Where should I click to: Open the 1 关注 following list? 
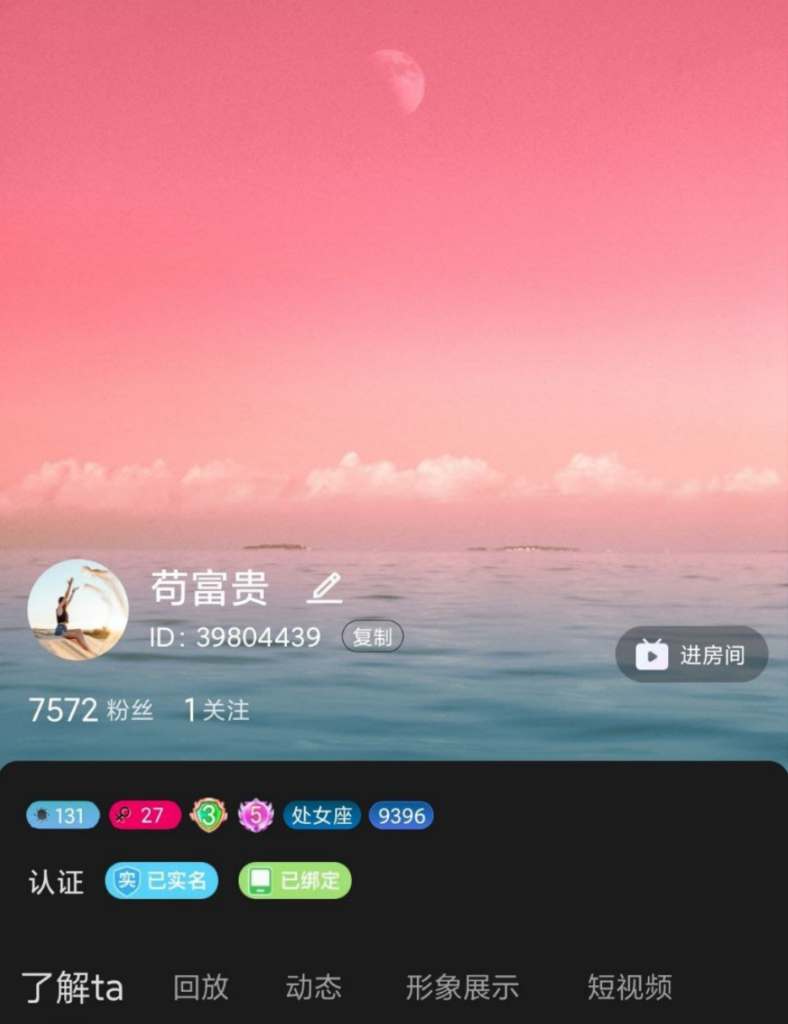click(x=216, y=711)
